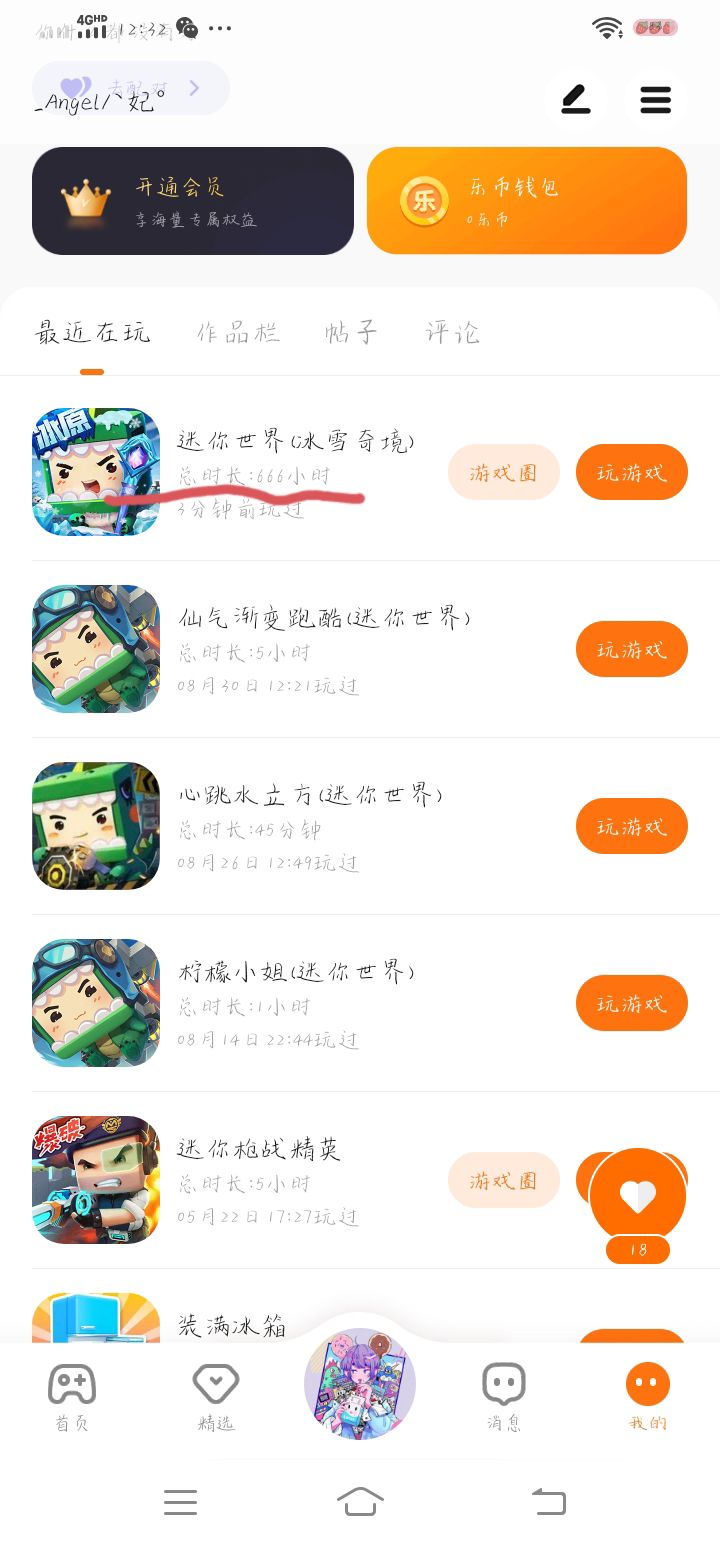Tap 玩游戏 for 迷你世界(冰雪奇境)
720x1544 pixels.
(x=631, y=472)
